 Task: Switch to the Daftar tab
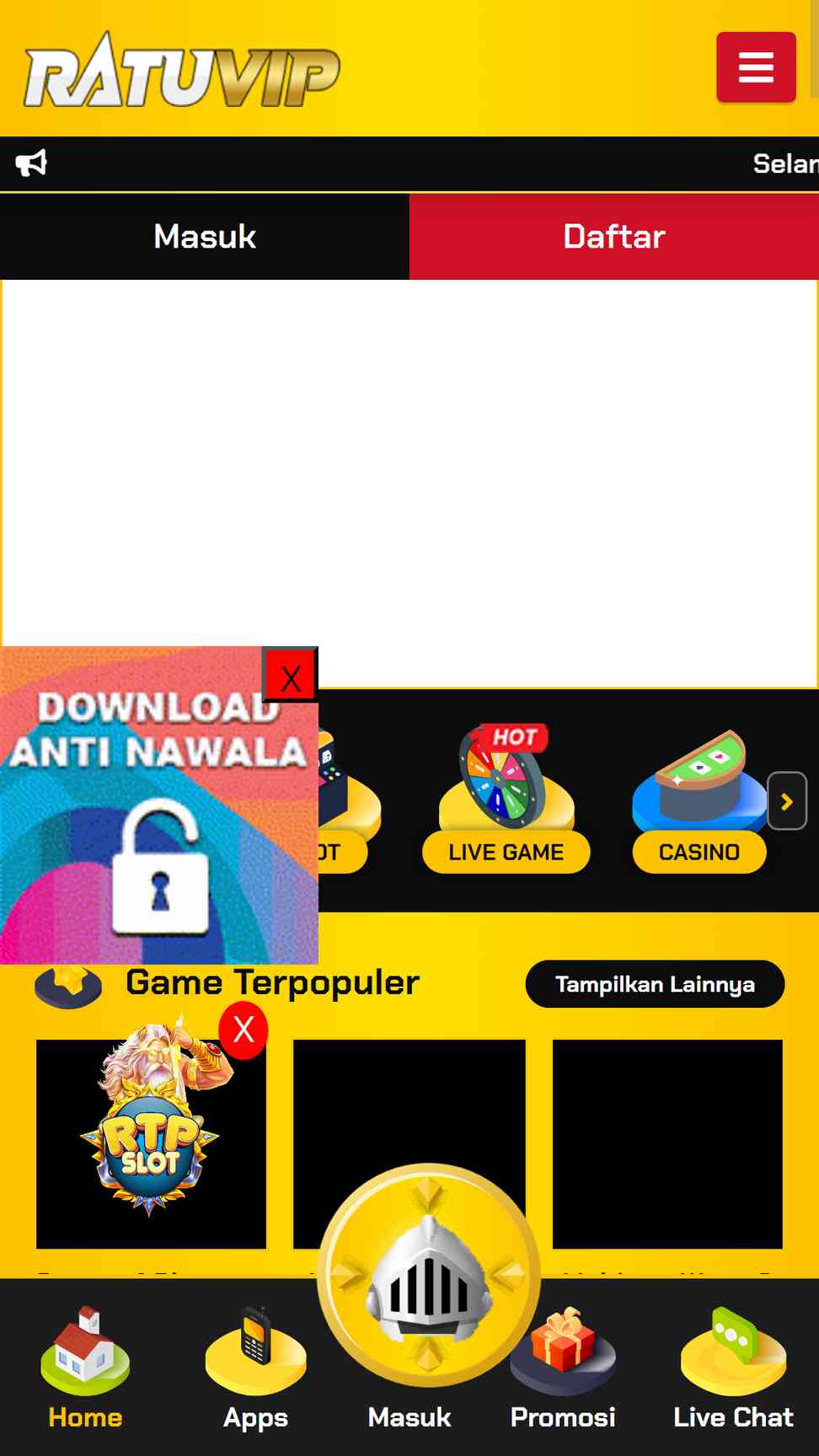[x=614, y=237]
